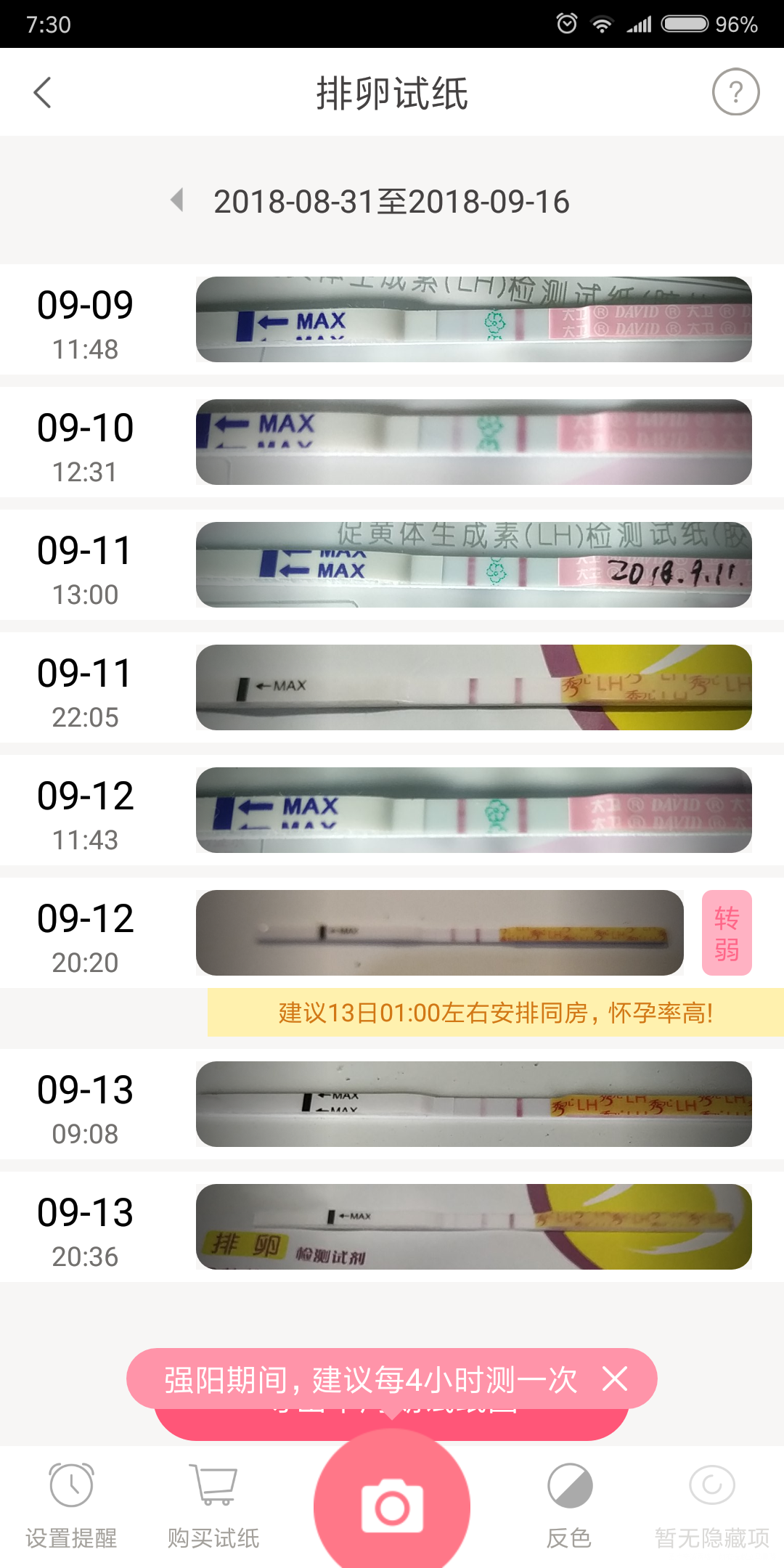Tap the back arrow to exit 排卵试纸
This screenshot has height=1568, width=784.
[x=44, y=92]
